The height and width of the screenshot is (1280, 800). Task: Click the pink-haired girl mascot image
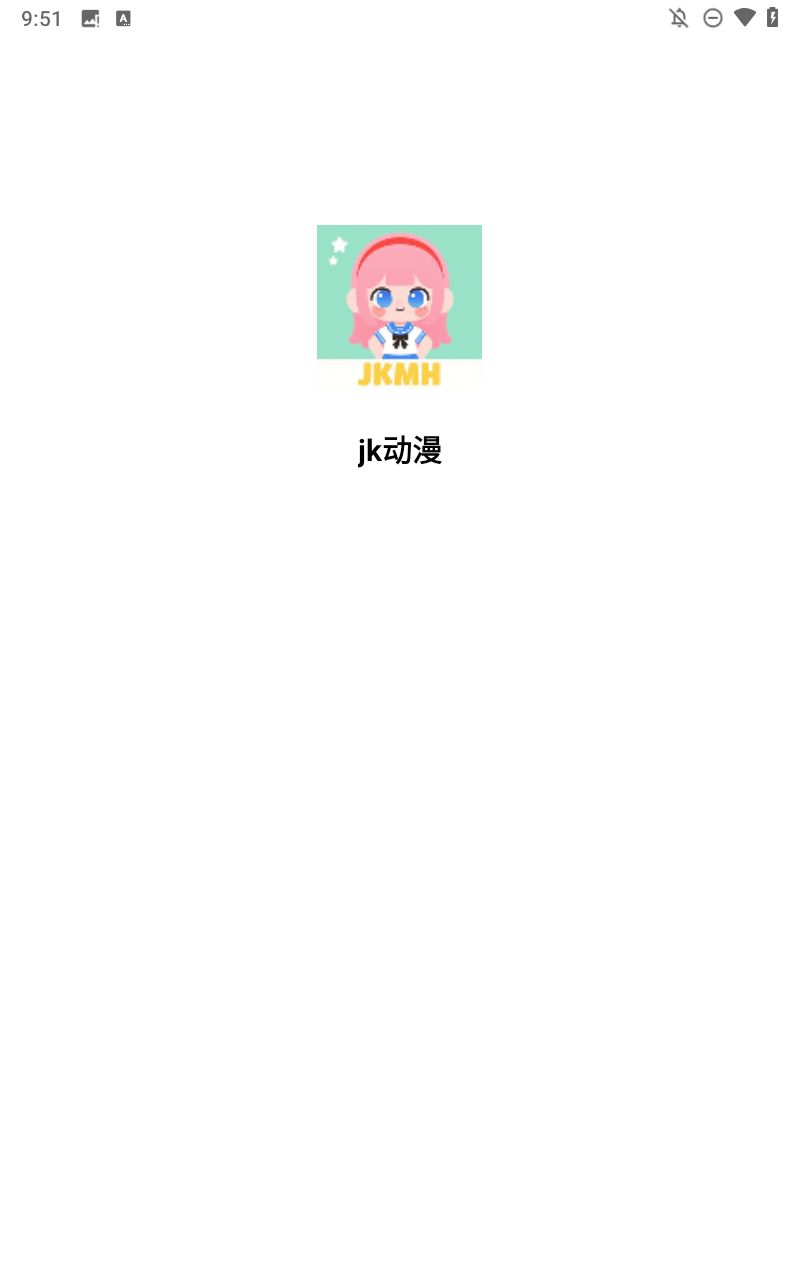pyautogui.click(x=398, y=290)
